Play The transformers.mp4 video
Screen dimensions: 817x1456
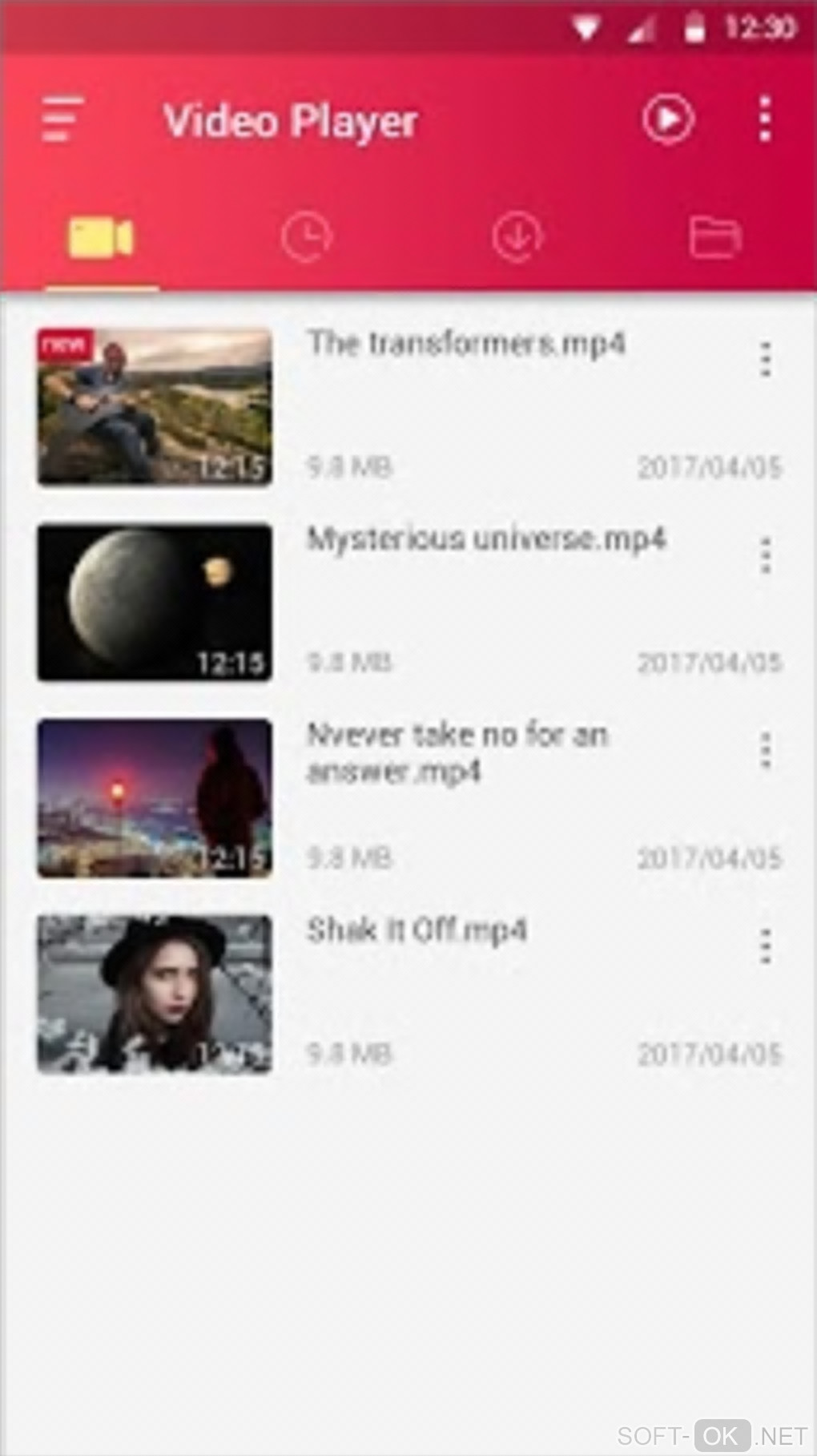pyautogui.click(x=155, y=407)
